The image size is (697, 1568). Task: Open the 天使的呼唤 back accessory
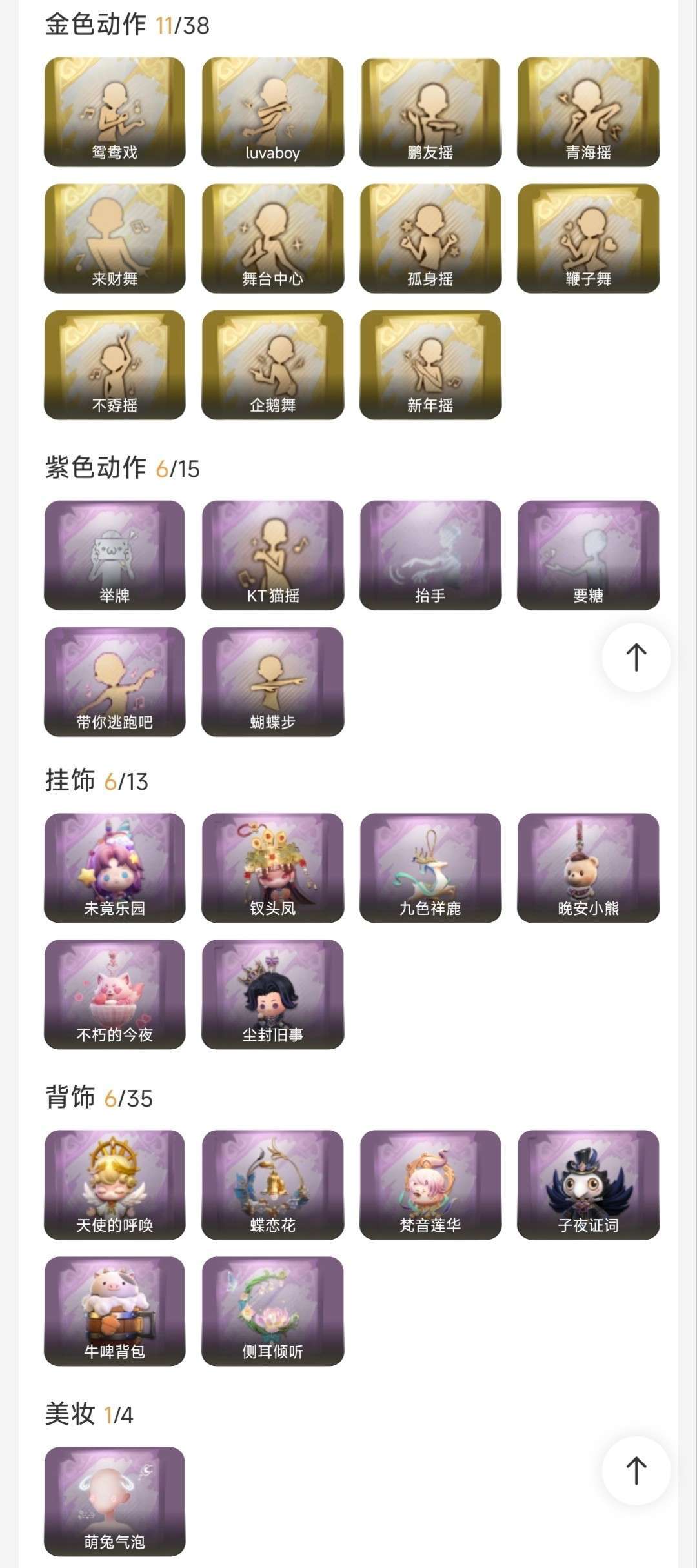tap(114, 1184)
